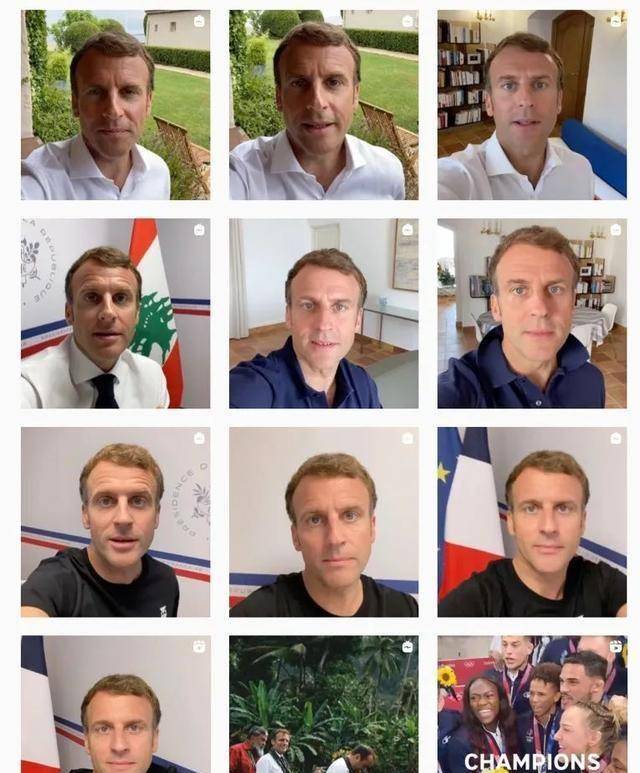Open the video with bookshelf and blue sofa
The height and width of the screenshot is (773, 640).
click(x=531, y=105)
